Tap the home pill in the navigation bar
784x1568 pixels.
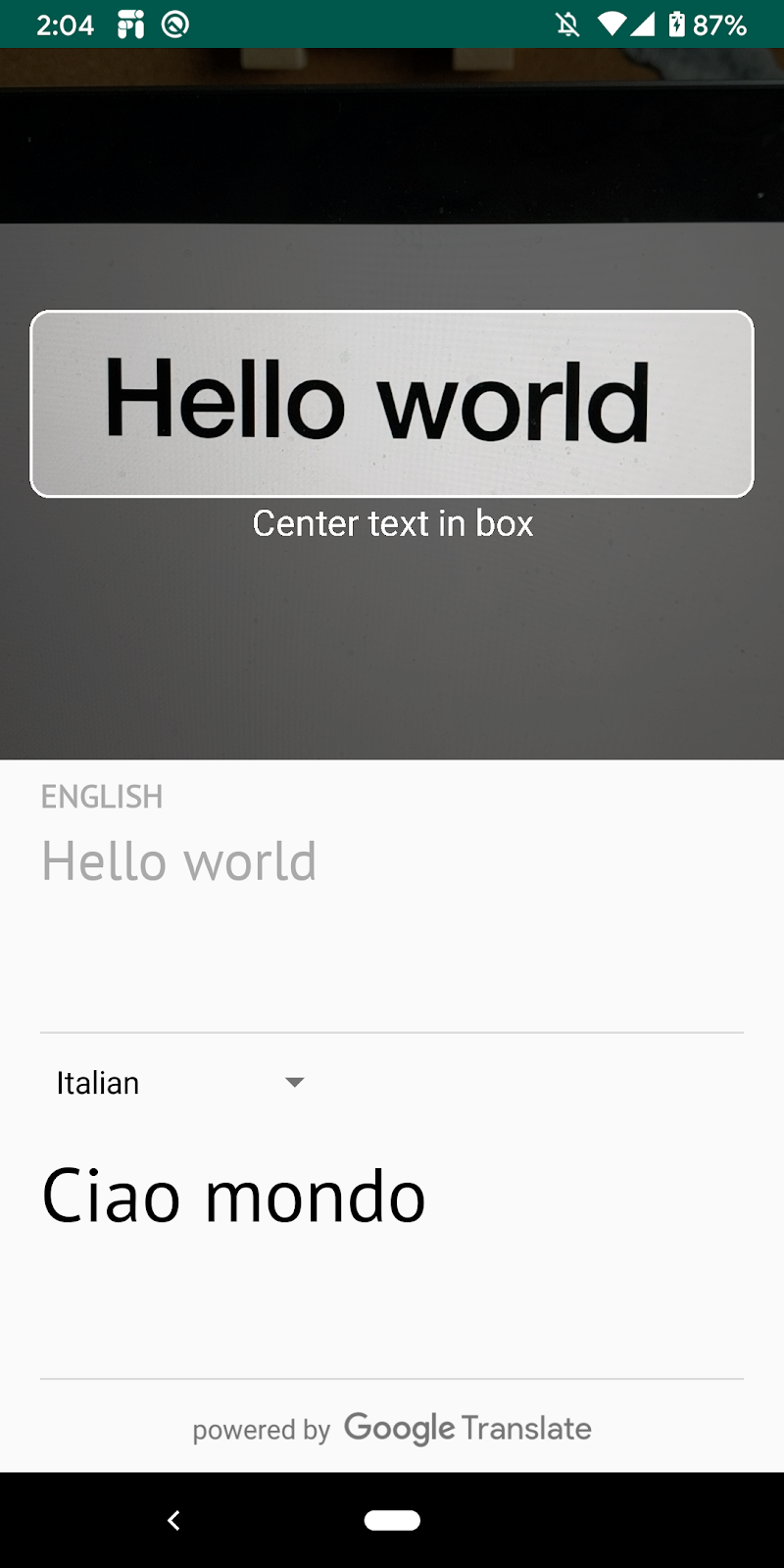[x=392, y=1520]
